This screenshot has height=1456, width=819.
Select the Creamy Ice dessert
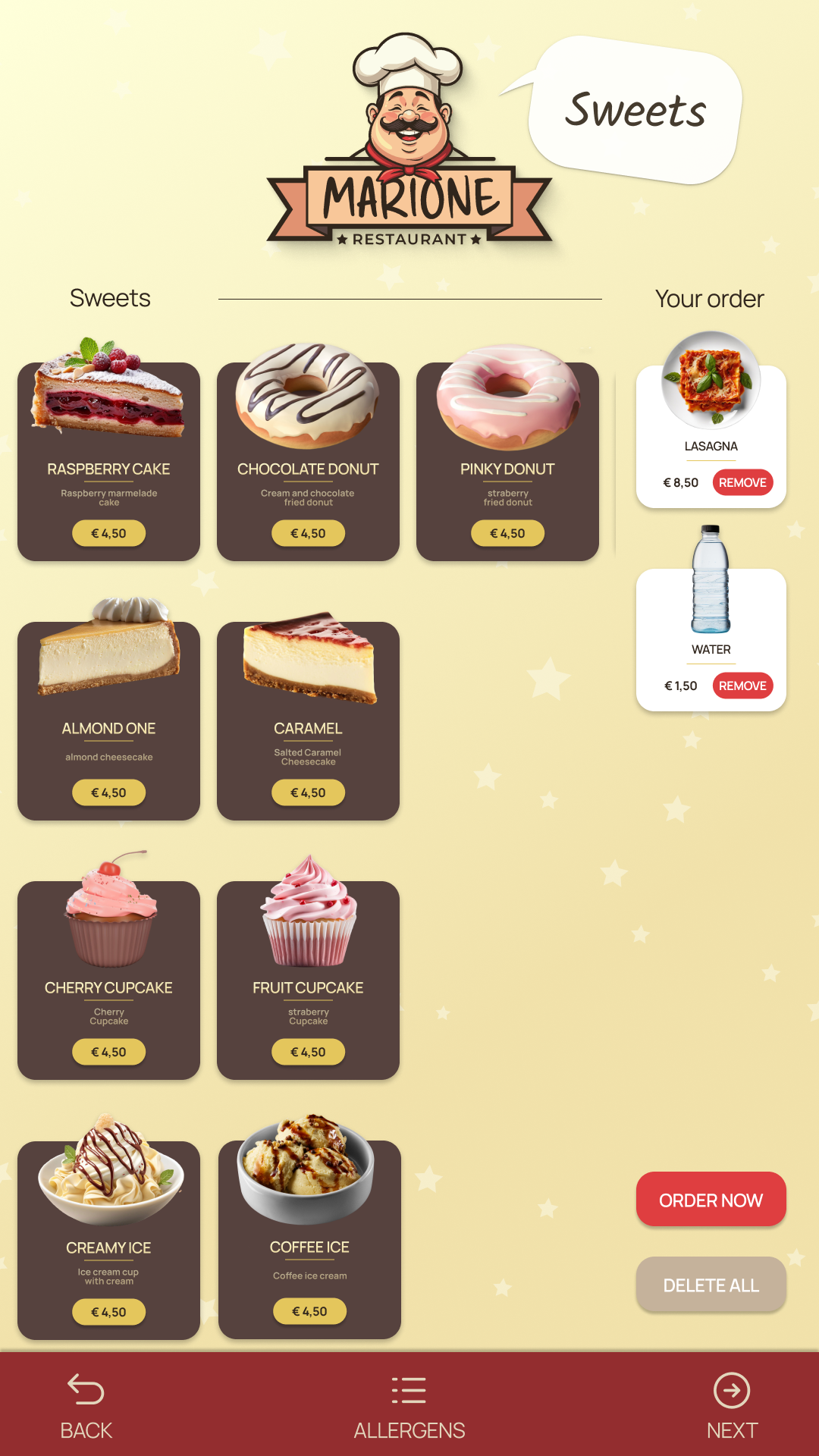pos(108,1240)
